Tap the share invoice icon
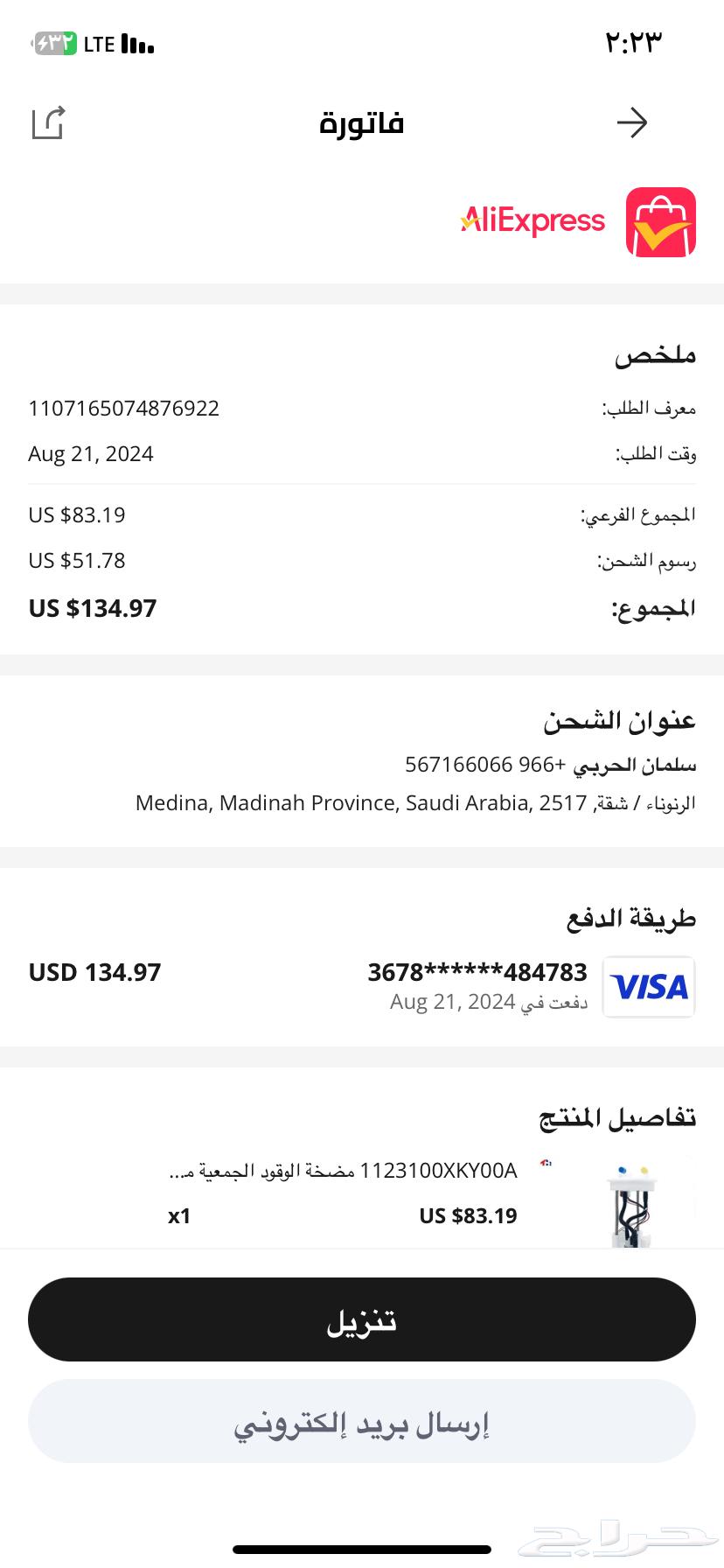 (x=48, y=122)
